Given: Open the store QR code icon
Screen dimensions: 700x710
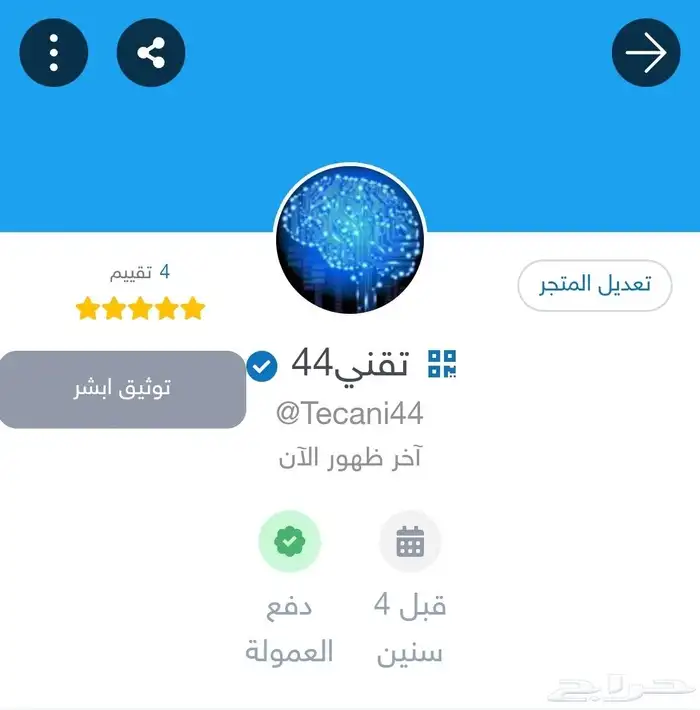Looking at the screenshot, I should [x=442, y=364].
